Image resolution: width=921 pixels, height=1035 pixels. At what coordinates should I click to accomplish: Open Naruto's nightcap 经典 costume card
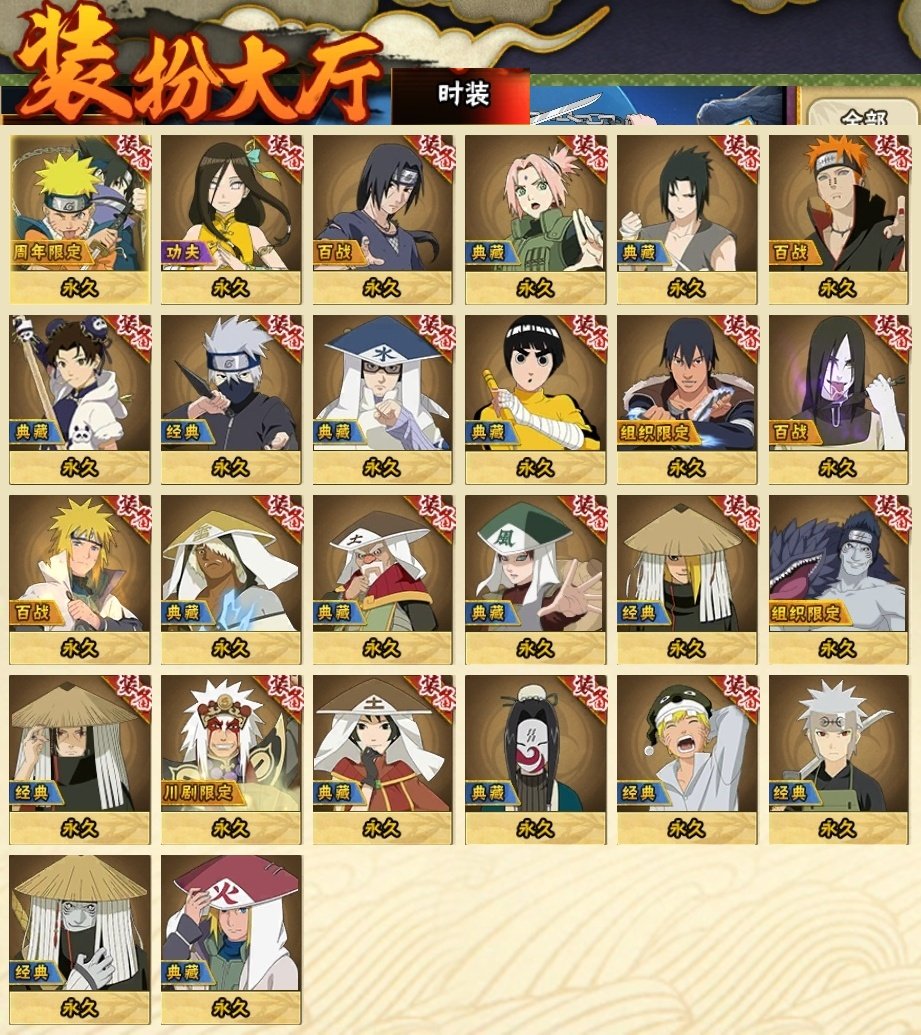687,750
